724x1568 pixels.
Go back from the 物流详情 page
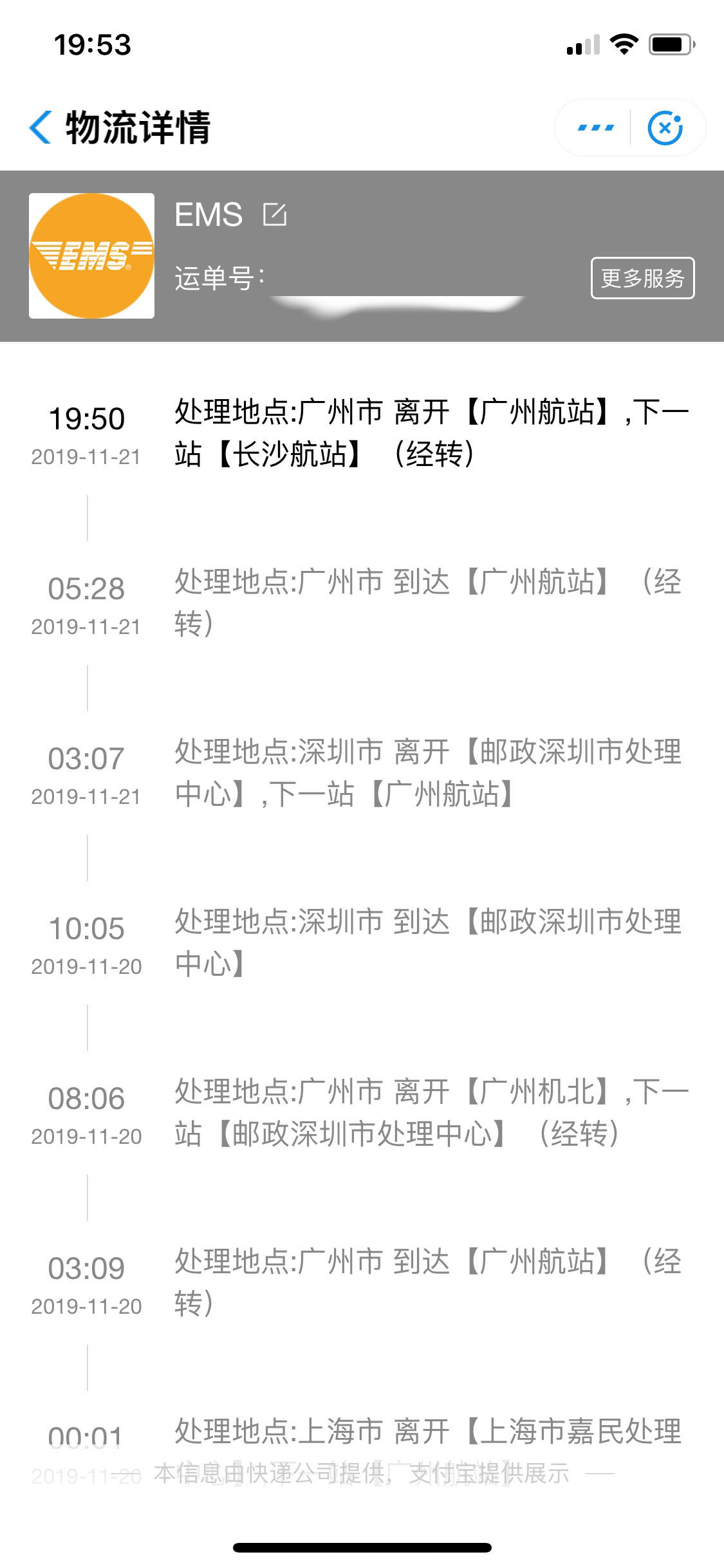(x=41, y=127)
